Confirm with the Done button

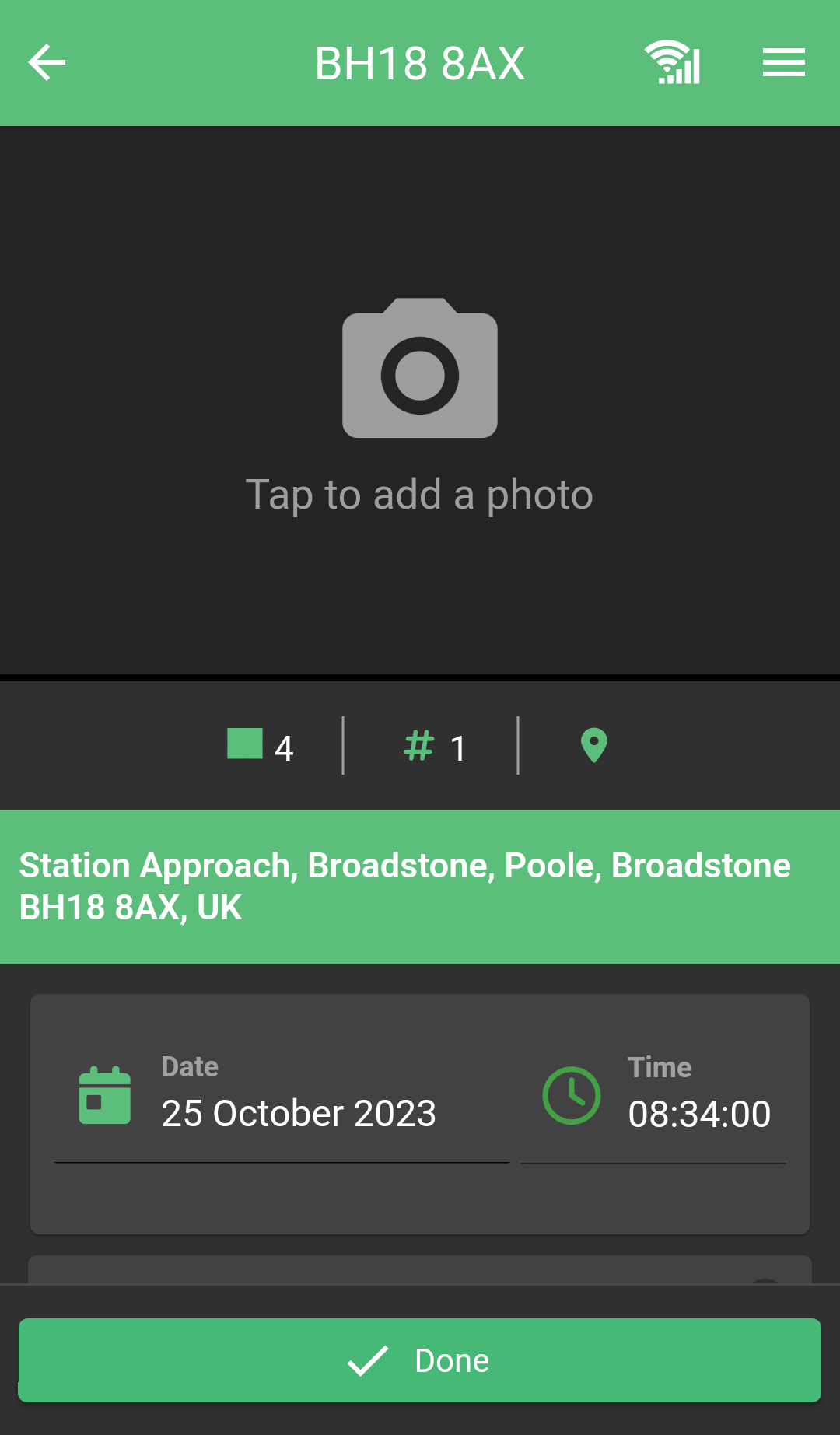[x=420, y=1360]
